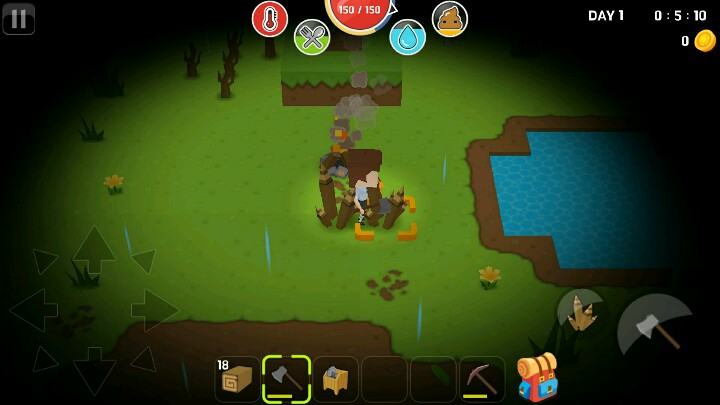720x405 pixels.
Task: Select the wood block stack in the hotbar
Action: tap(237, 379)
